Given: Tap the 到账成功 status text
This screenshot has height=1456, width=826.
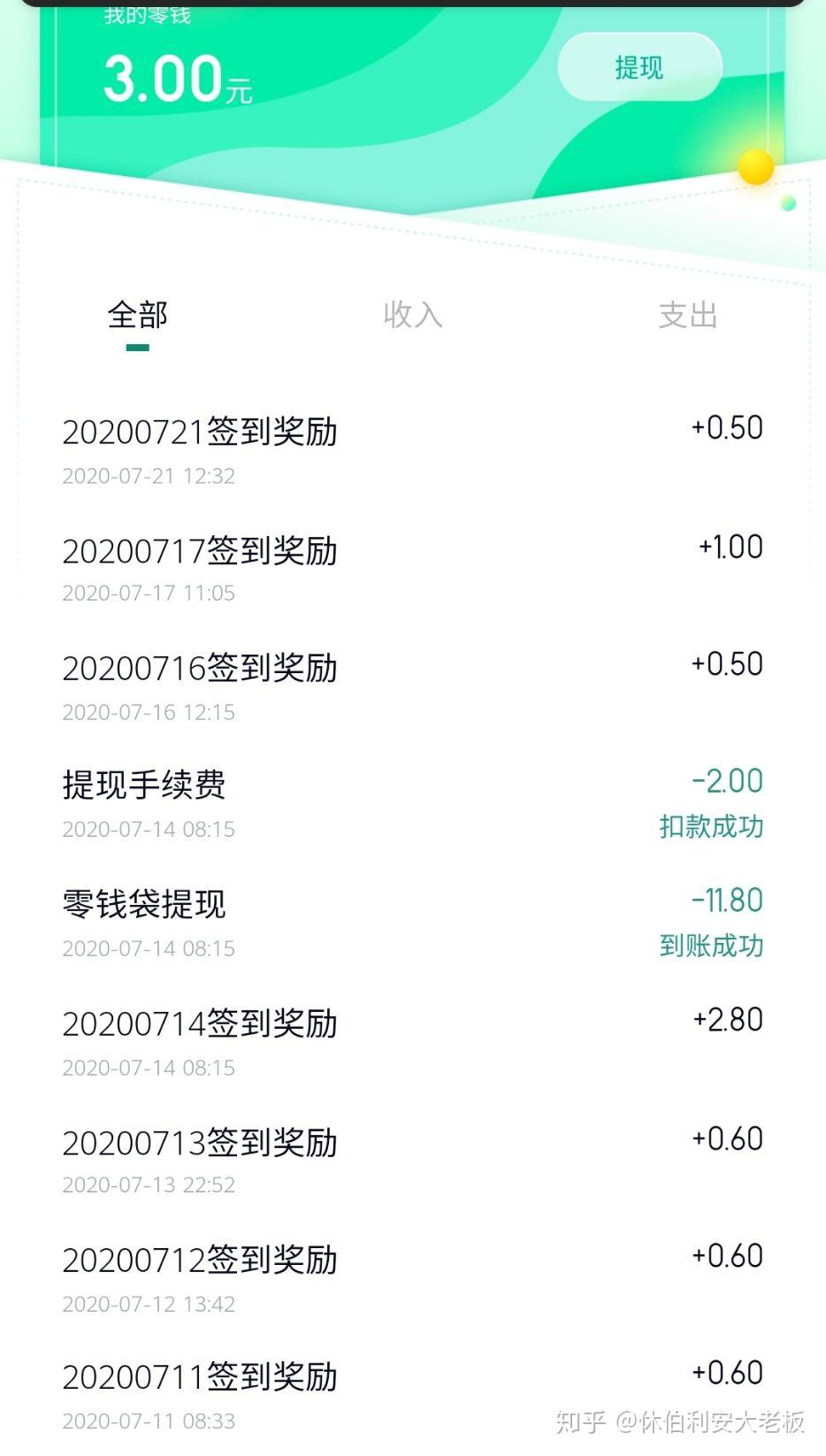Looking at the screenshot, I should tap(713, 946).
